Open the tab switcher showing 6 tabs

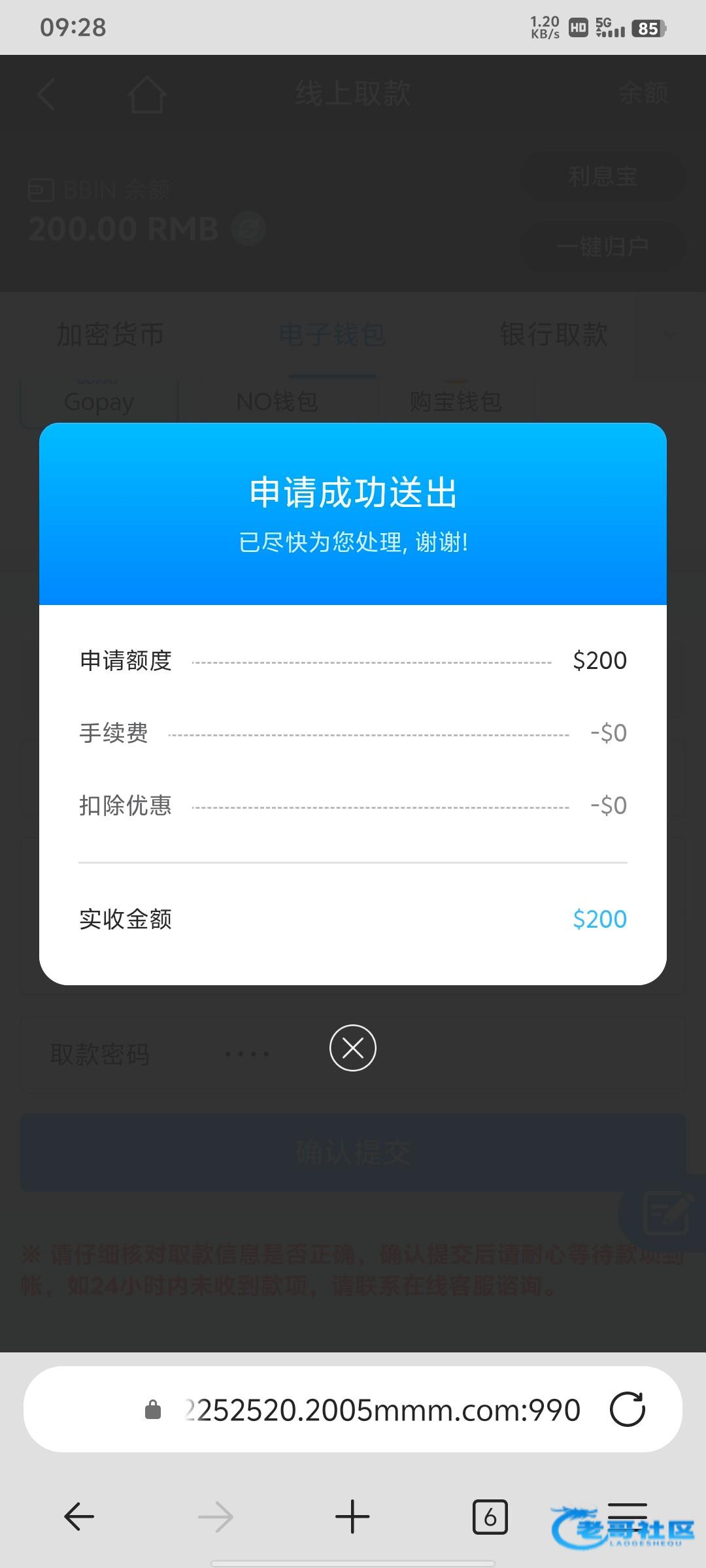[x=490, y=1516]
